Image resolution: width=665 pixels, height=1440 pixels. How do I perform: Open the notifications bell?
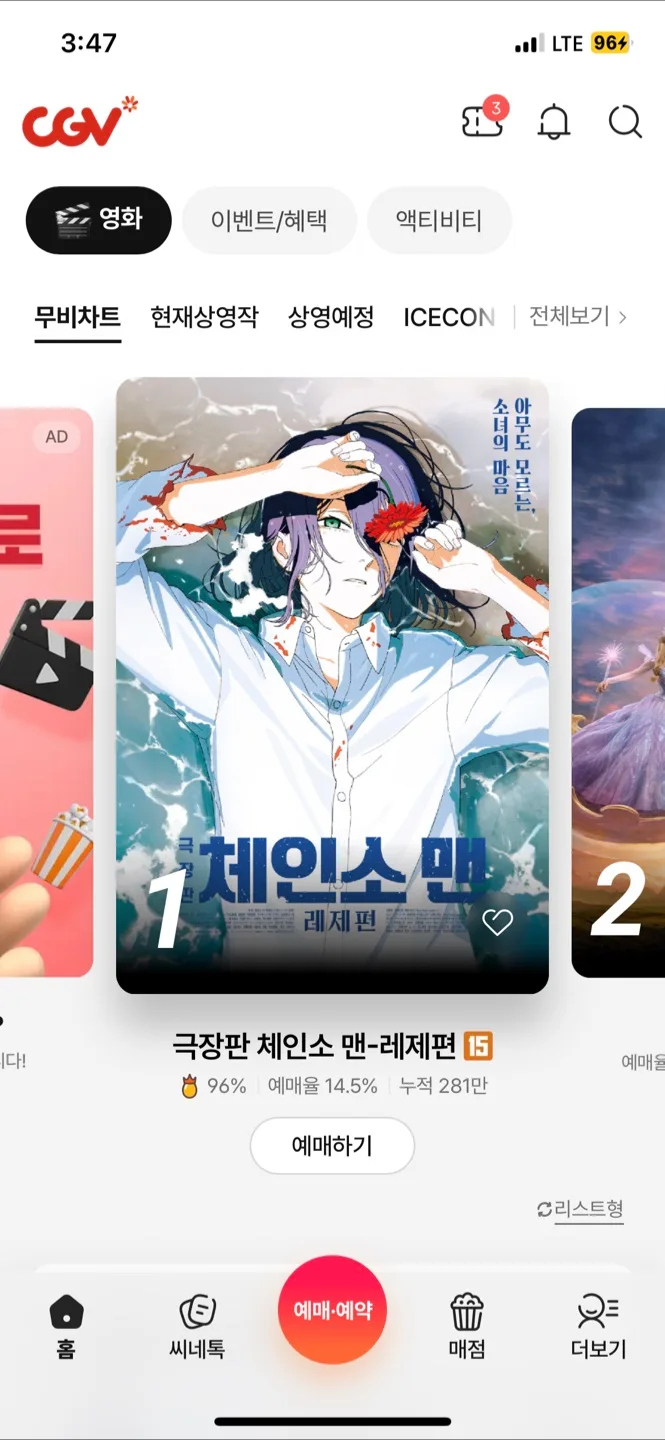[x=554, y=122]
